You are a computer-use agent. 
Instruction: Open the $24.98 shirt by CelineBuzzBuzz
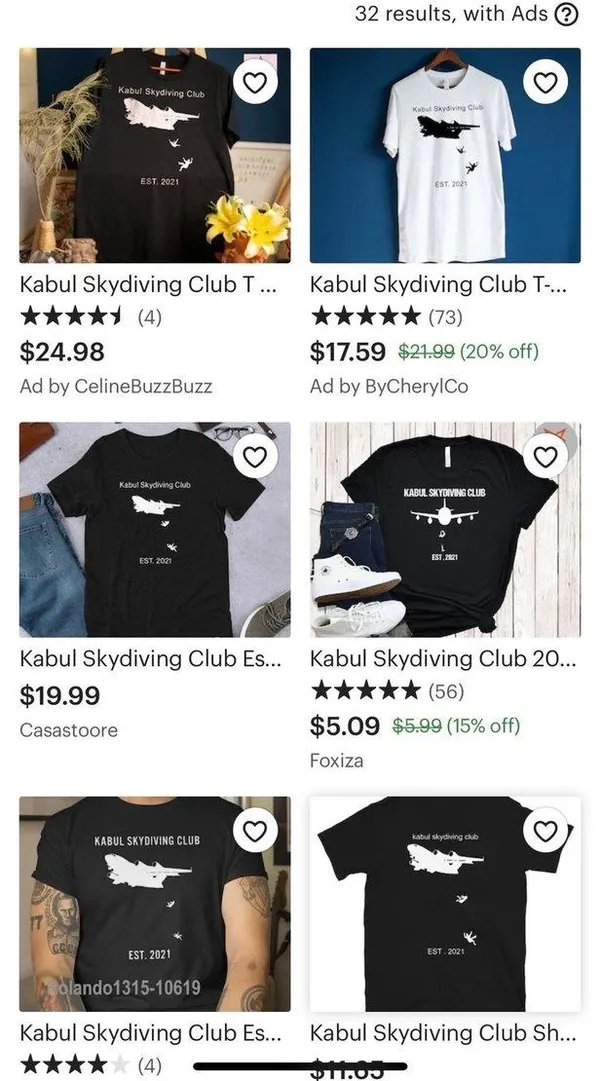click(155, 156)
